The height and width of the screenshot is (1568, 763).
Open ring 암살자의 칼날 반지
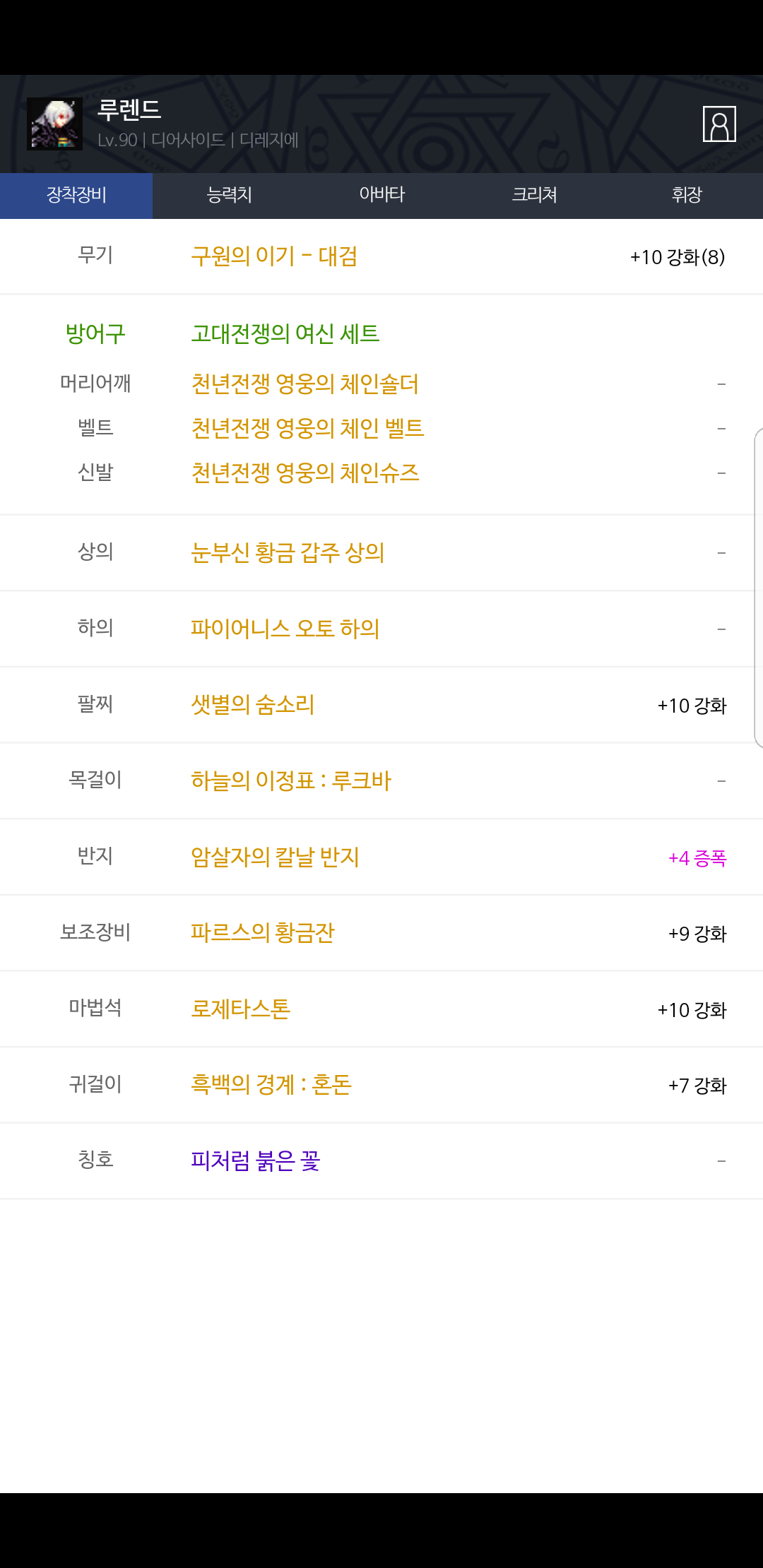(275, 857)
